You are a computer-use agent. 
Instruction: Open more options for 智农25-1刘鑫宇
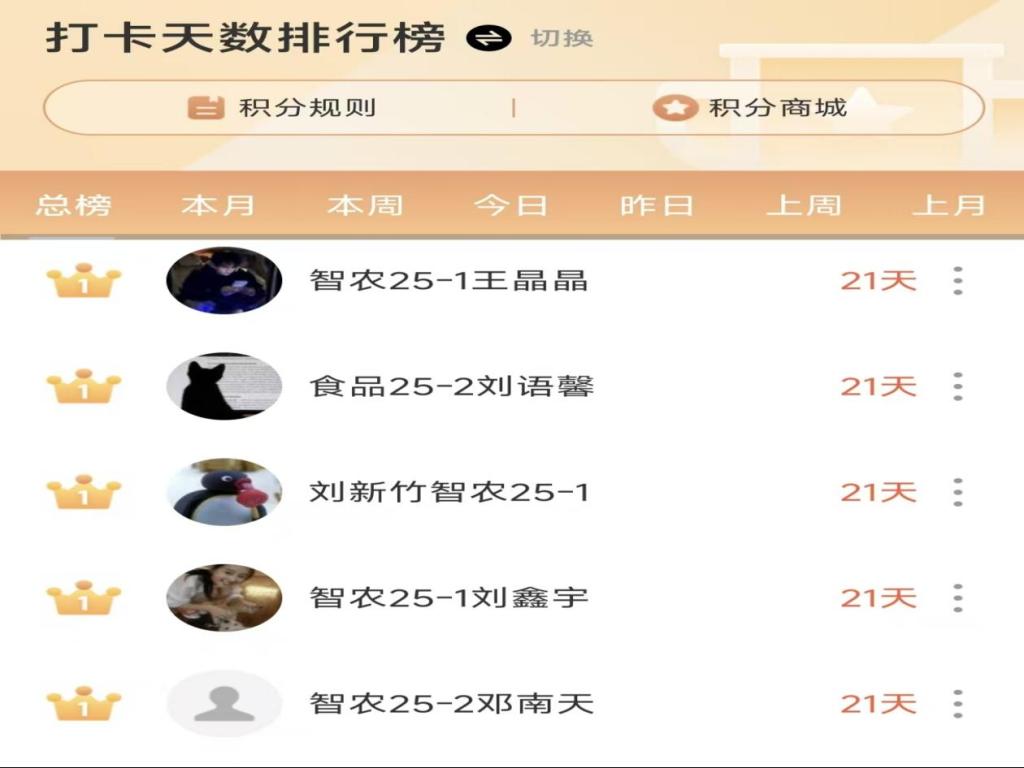click(x=957, y=598)
